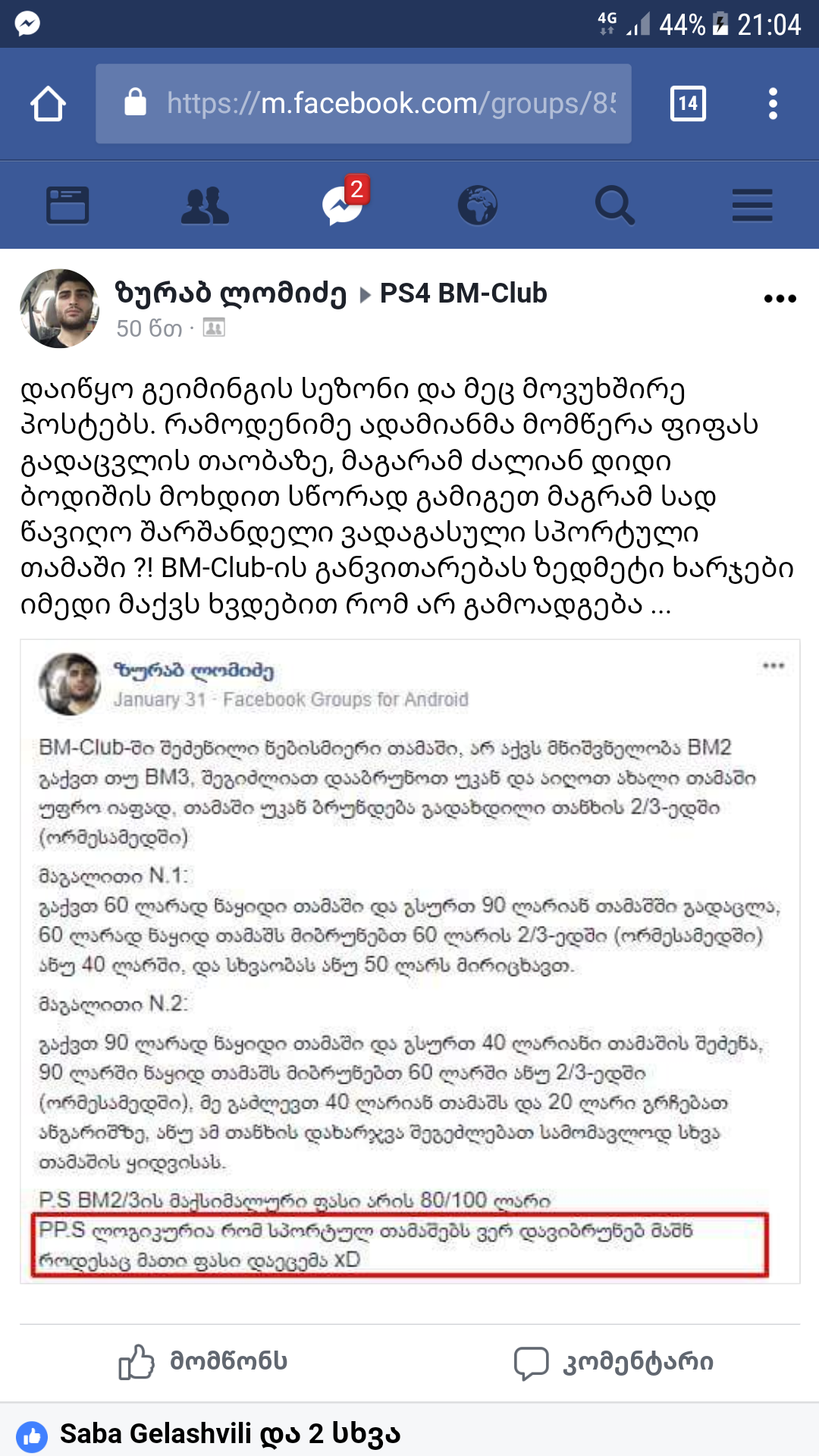Open the post's three-dot options menu
Screen dimensions: 819x1456
point(780,298)
